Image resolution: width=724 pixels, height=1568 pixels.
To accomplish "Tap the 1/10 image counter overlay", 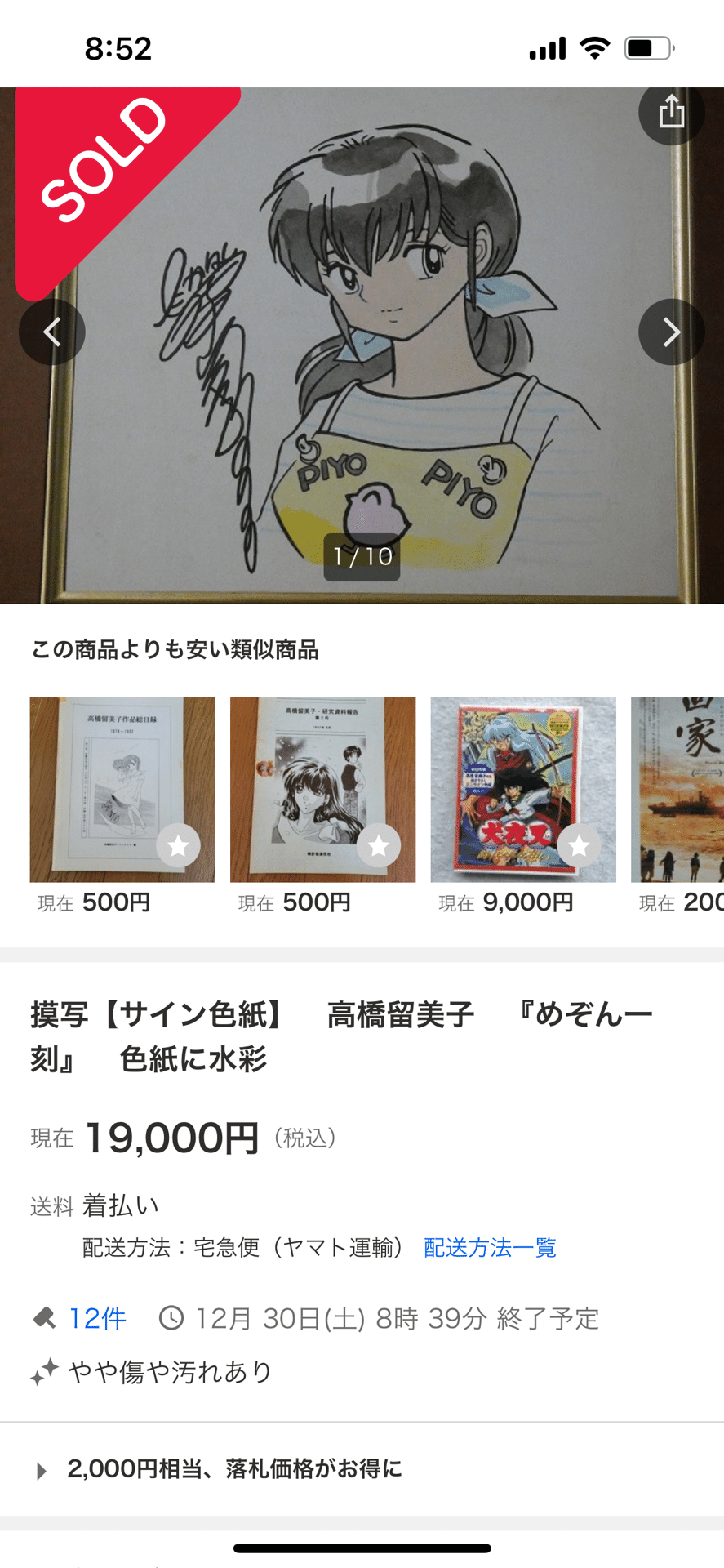I will pos(362,556).
